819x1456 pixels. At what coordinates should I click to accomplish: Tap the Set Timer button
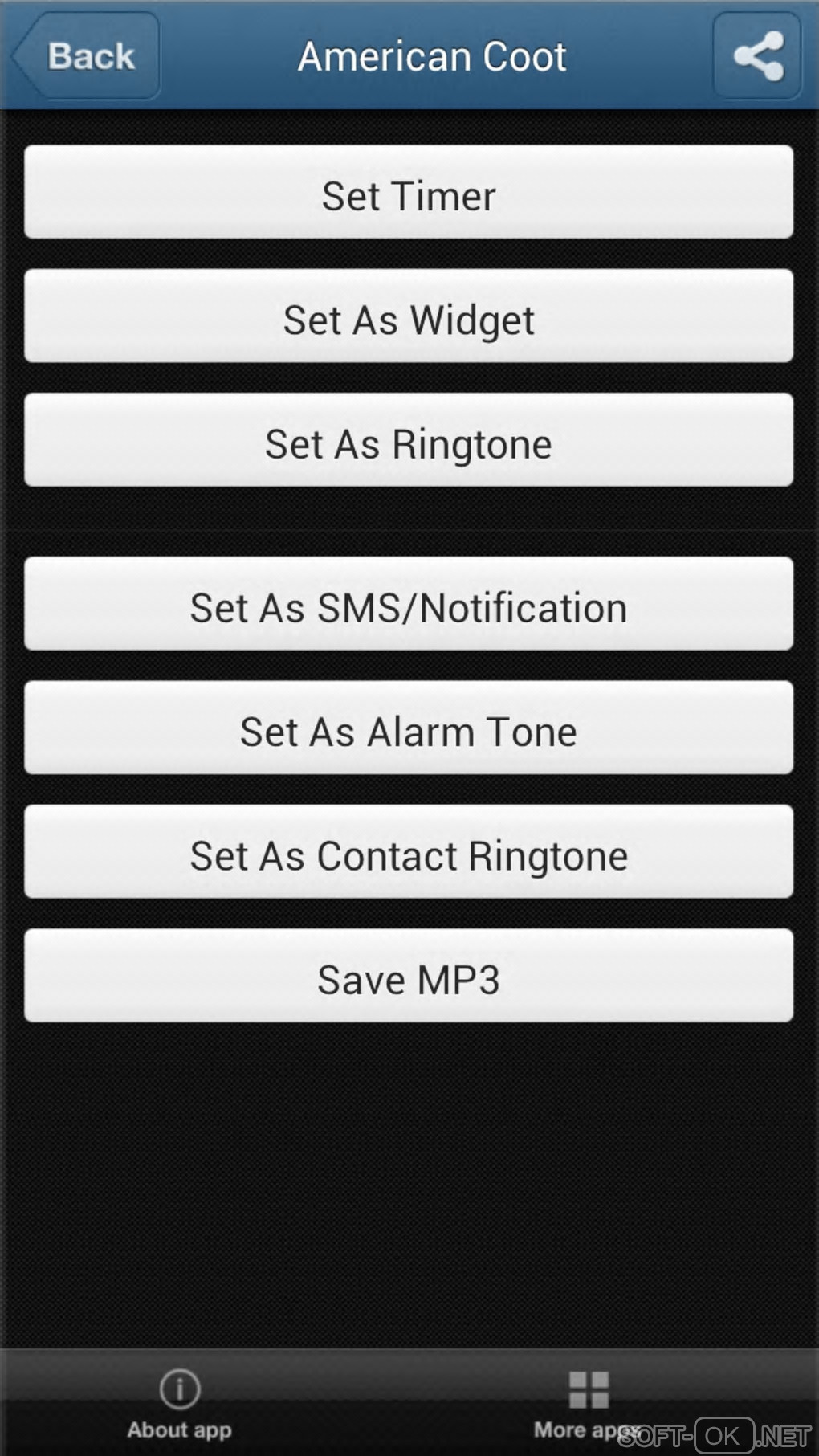(x=409, y=193)
